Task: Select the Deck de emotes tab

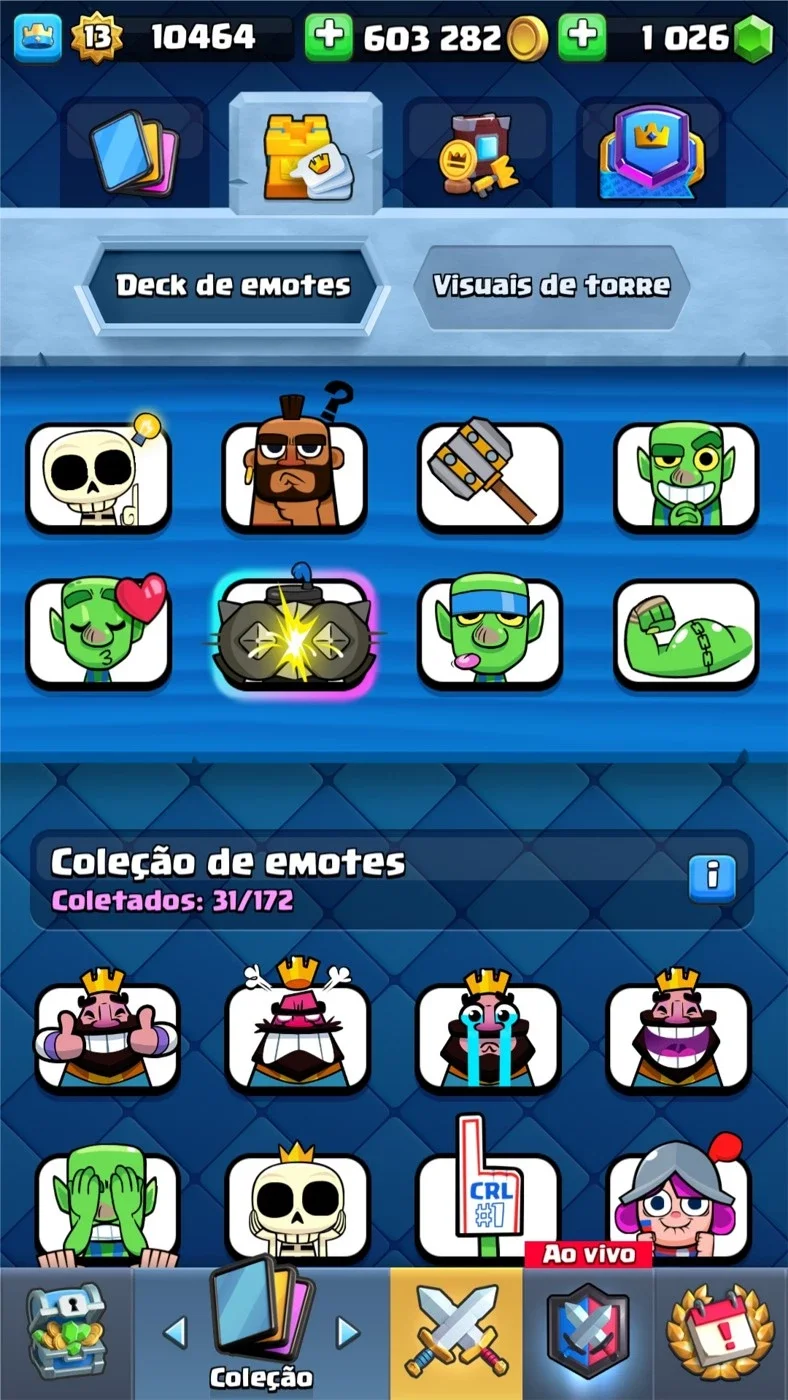Action: pyautogui.click(x=233, y=286)
